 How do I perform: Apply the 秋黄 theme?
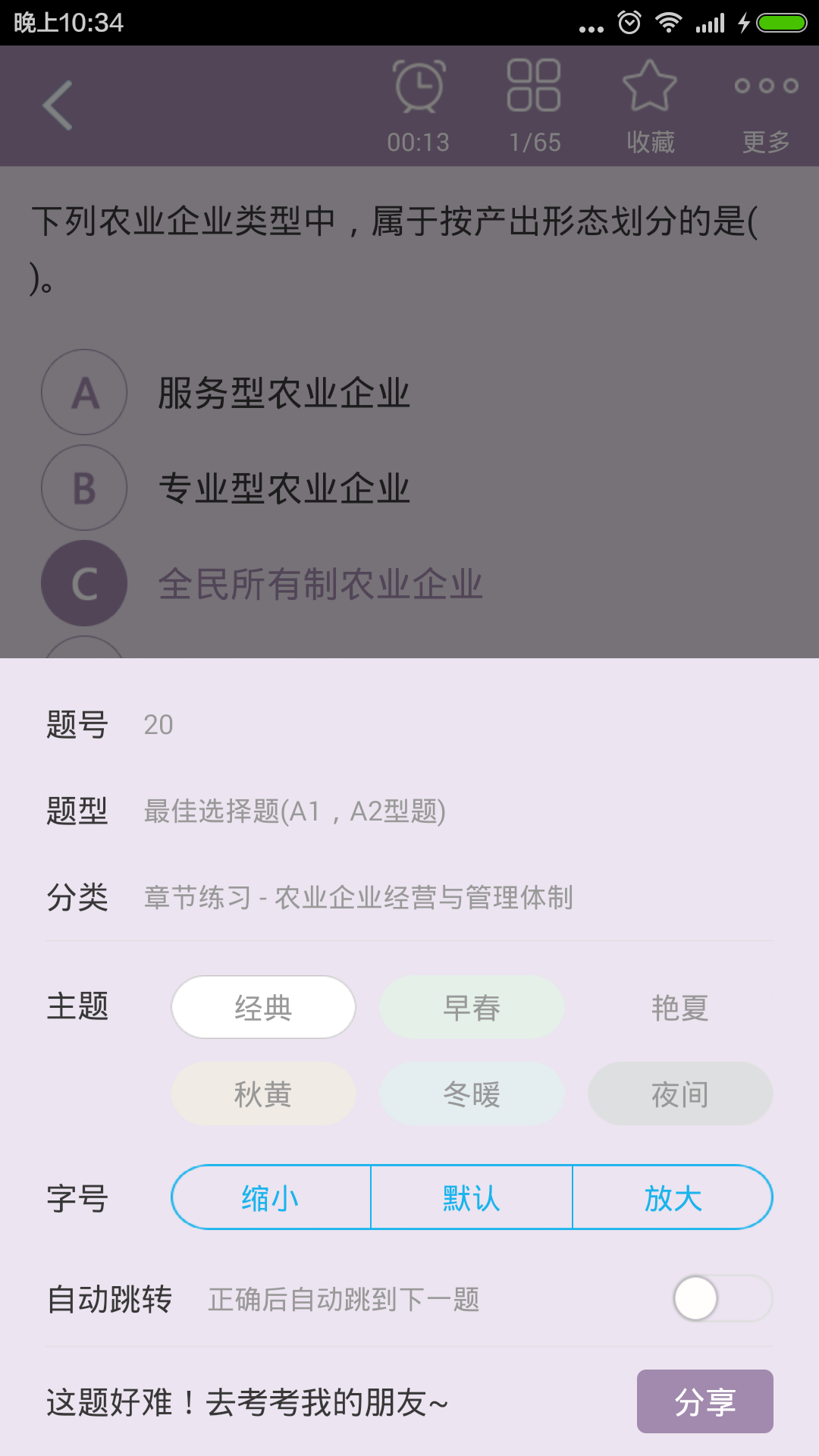(x=263, y=1094)
